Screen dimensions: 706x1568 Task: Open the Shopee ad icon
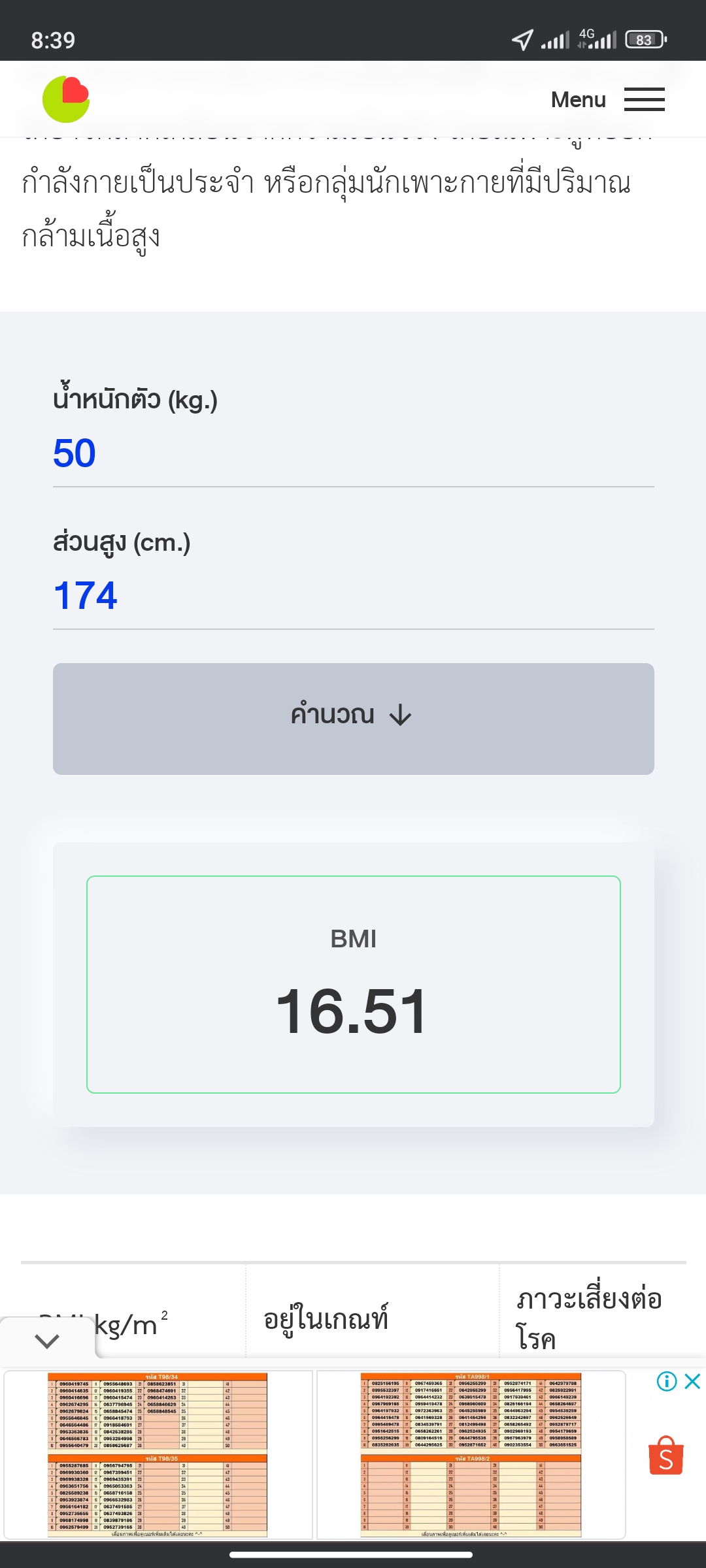point(665,1456)
